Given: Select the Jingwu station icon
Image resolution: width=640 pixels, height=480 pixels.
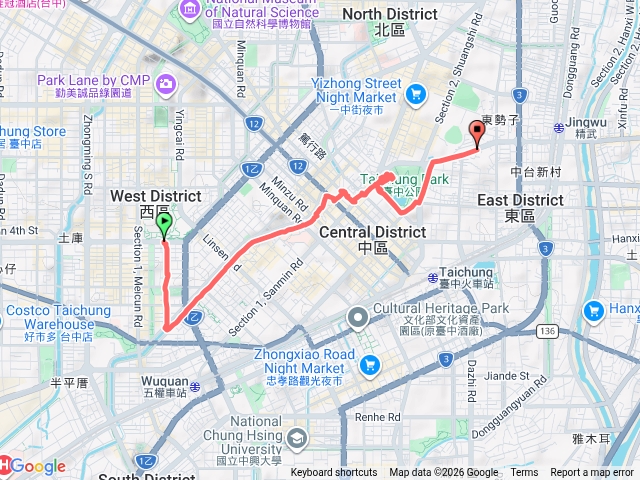Looking at the screenshot, I should (x=559, y=128).
